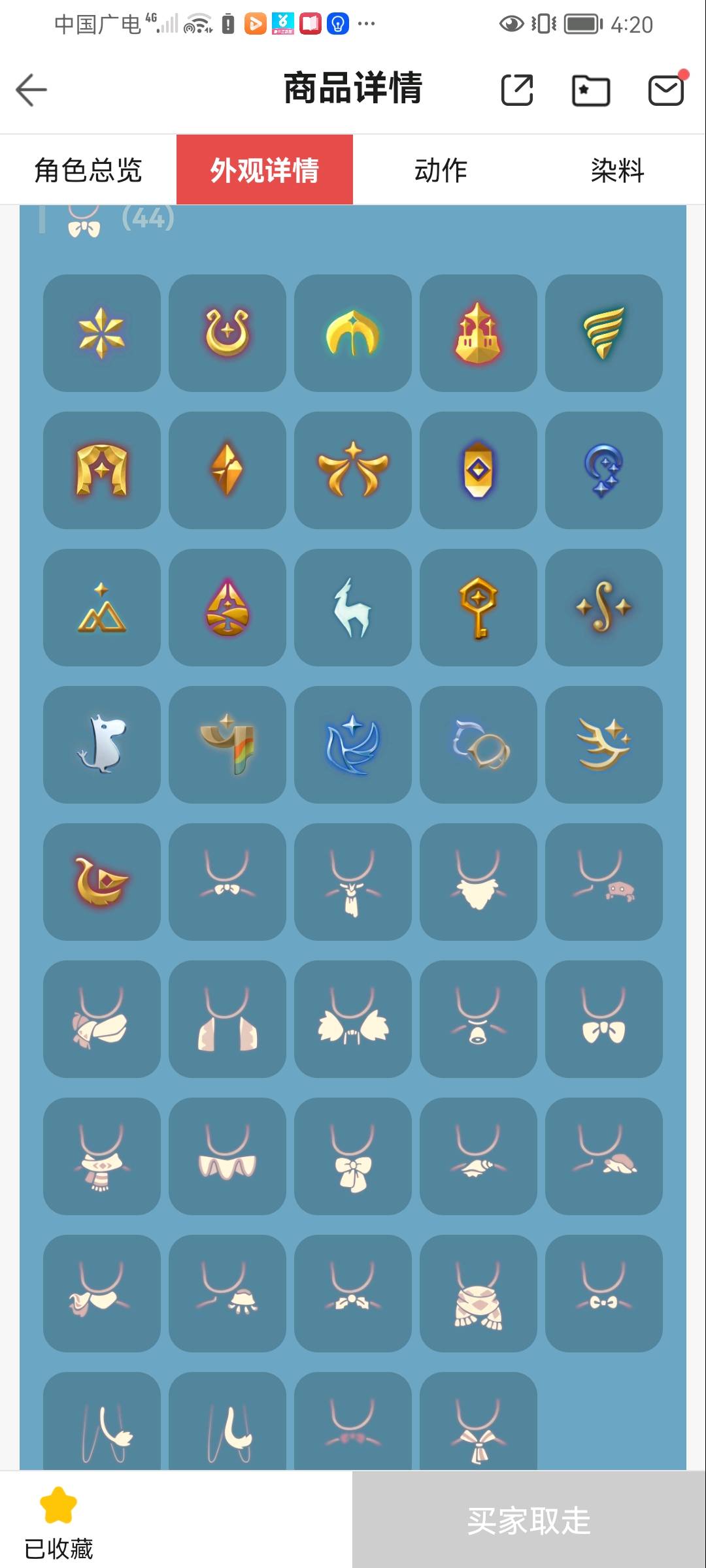This screenshot has height=1568, width=706.
Task: Open the messages envelope icon
Action: 666,90
